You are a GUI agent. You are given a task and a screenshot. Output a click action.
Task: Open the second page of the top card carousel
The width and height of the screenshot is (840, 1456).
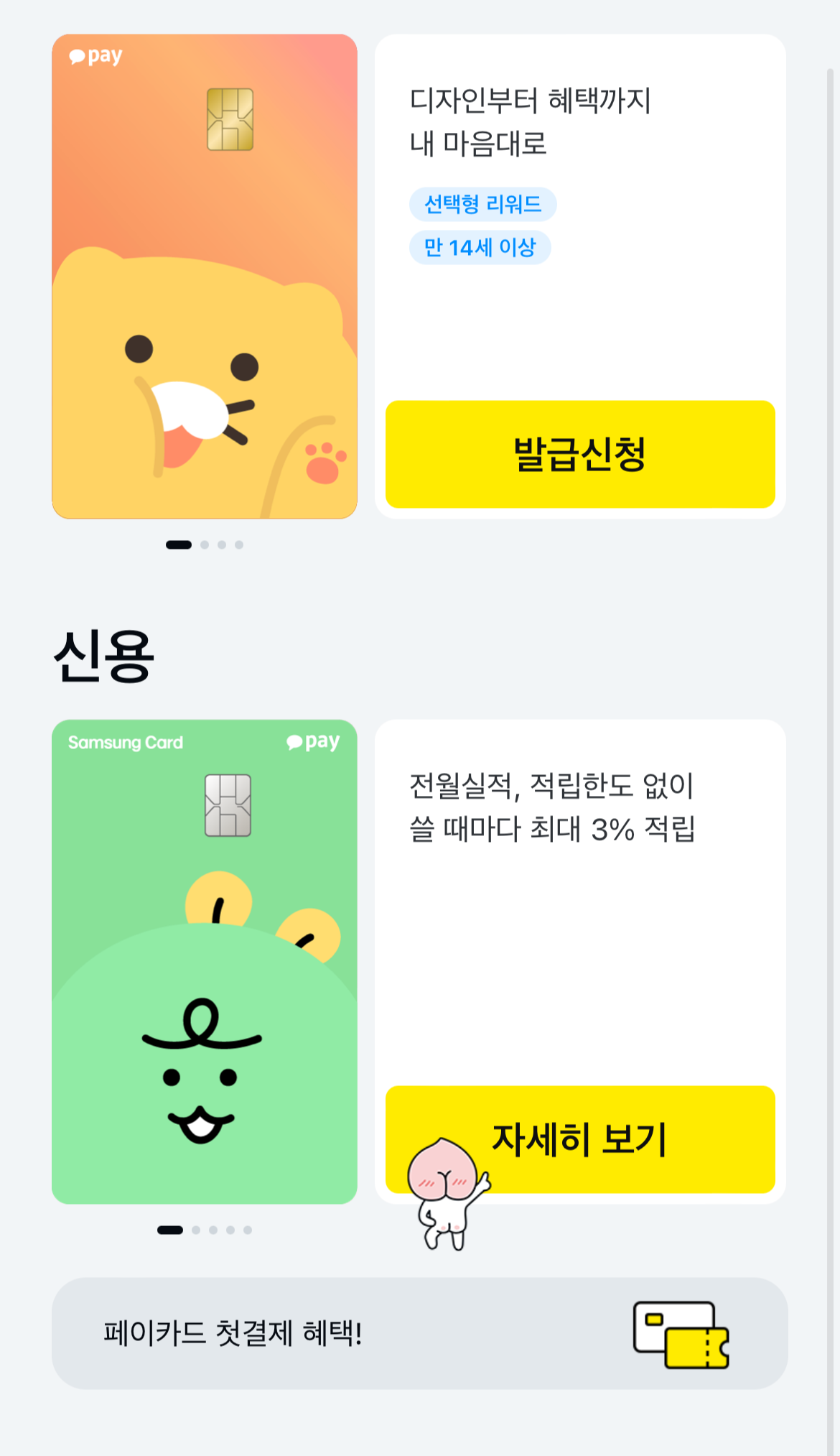[206, 544]
